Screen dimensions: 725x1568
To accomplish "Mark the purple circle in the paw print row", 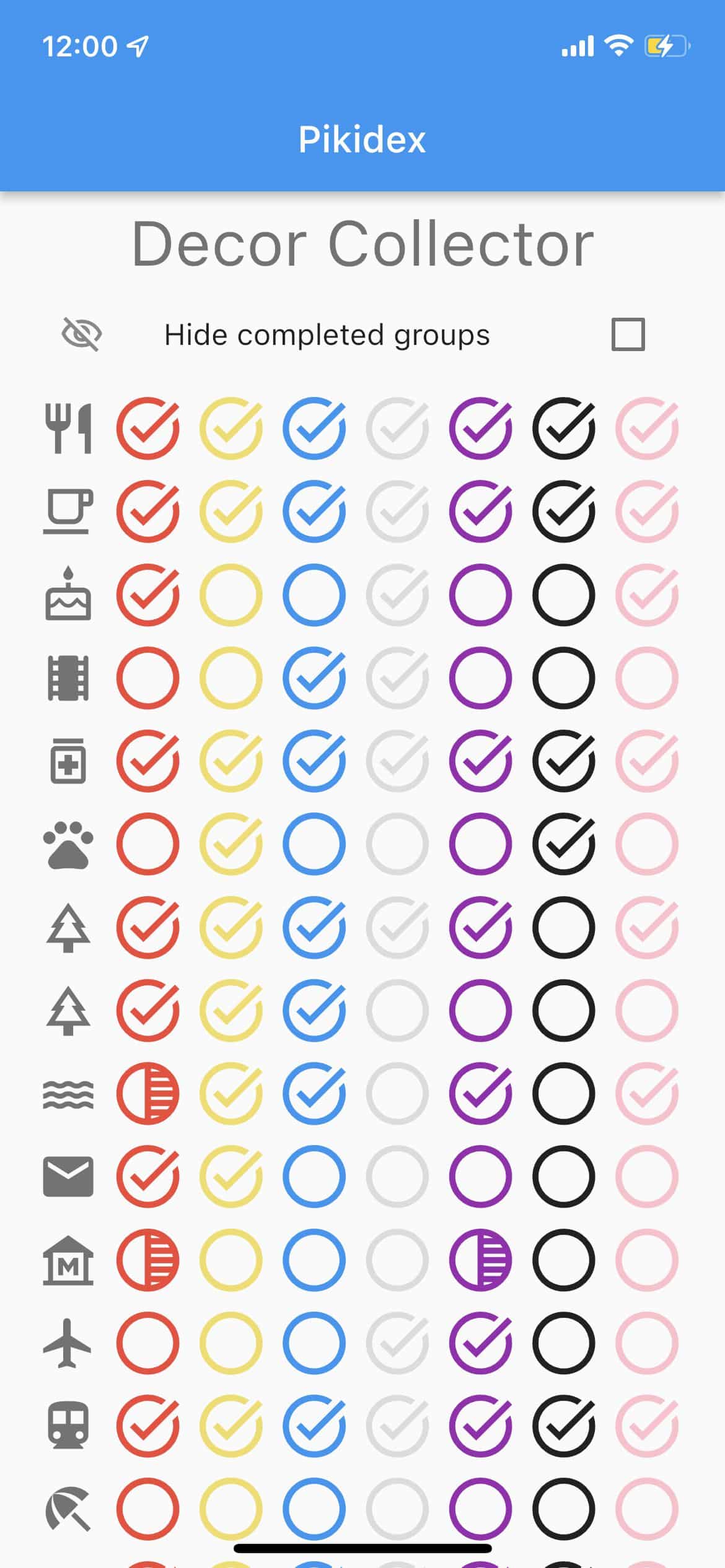I will click(481, 843).
